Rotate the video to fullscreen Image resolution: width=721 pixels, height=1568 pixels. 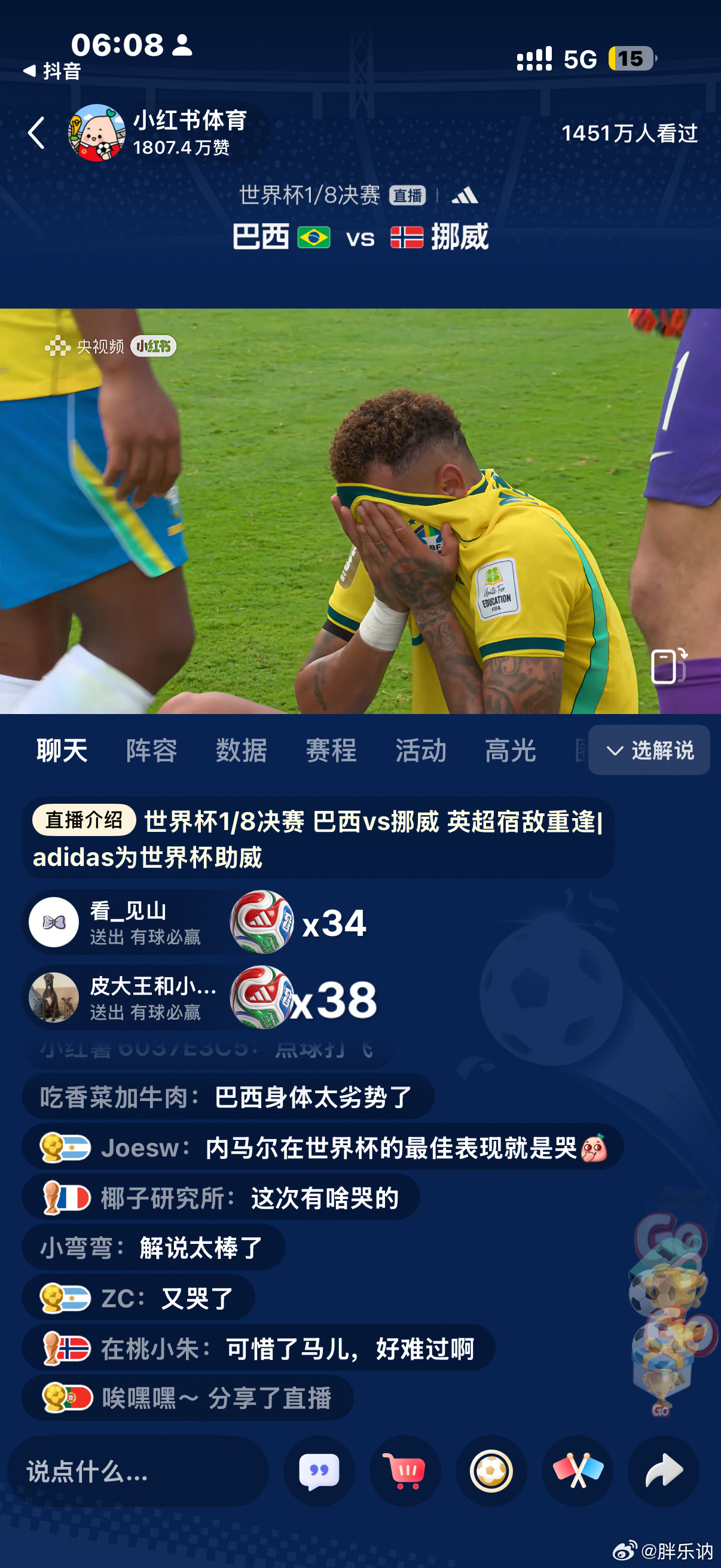click(x=668, y=666)
